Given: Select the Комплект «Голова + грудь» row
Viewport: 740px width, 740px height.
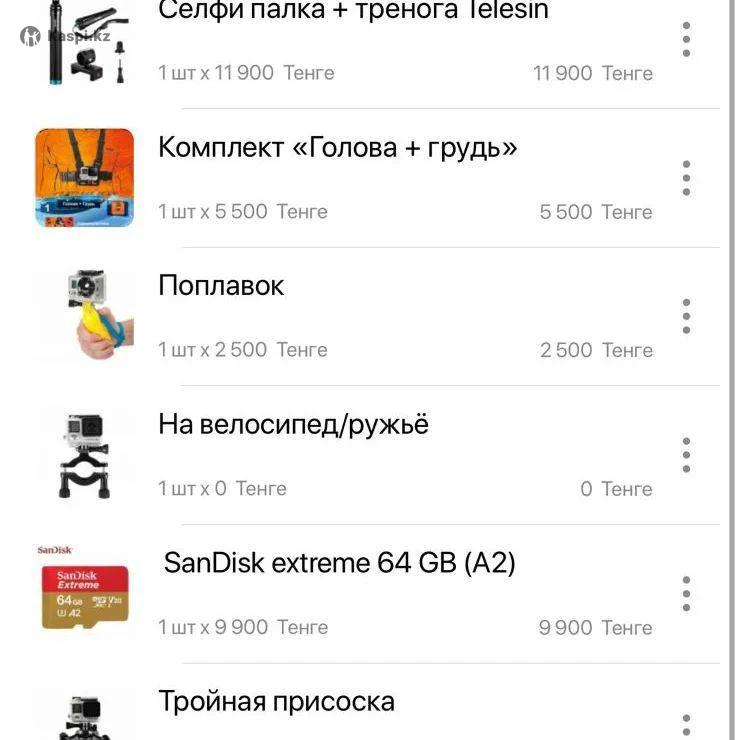Looking at the screenshot, I should (337, 148).
